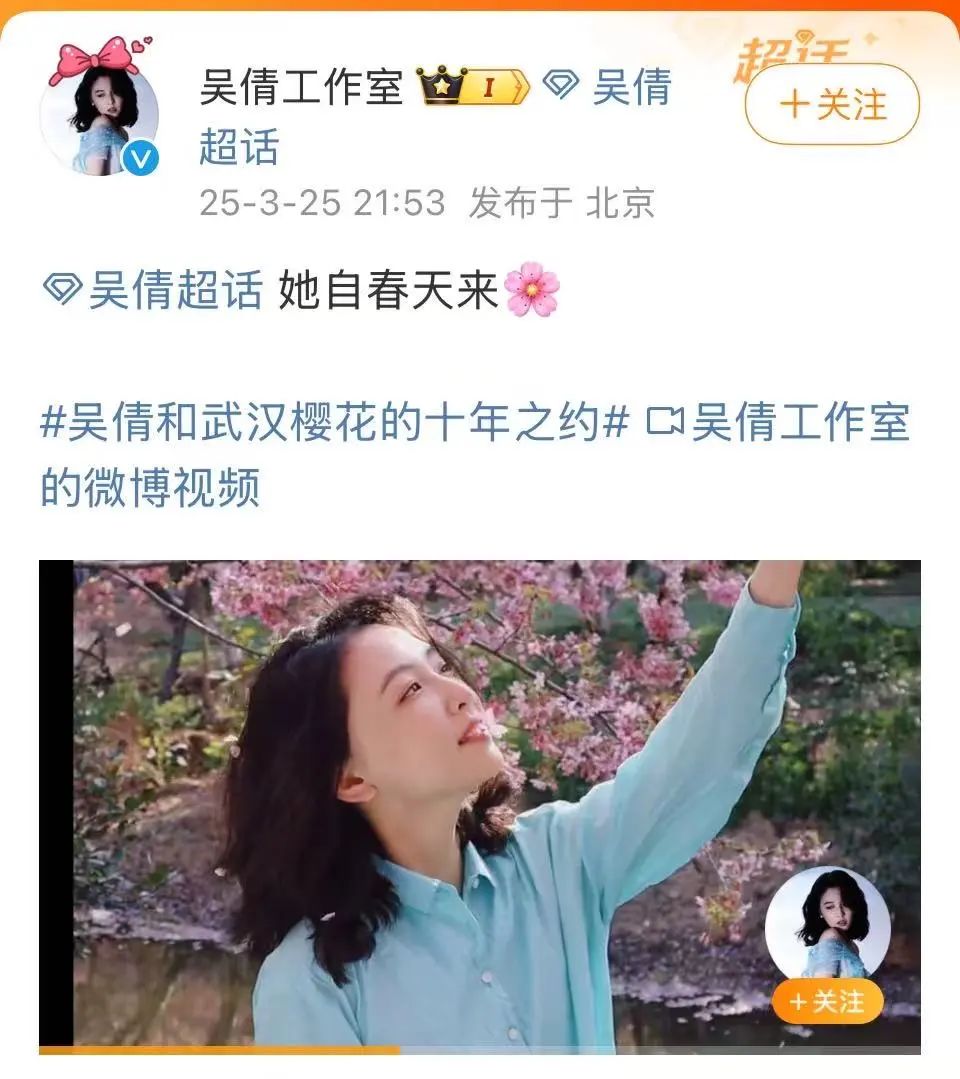This screenshot has height=1079, width=960.
Task: Play the cherry blossom video
Action: coord(480,800)
